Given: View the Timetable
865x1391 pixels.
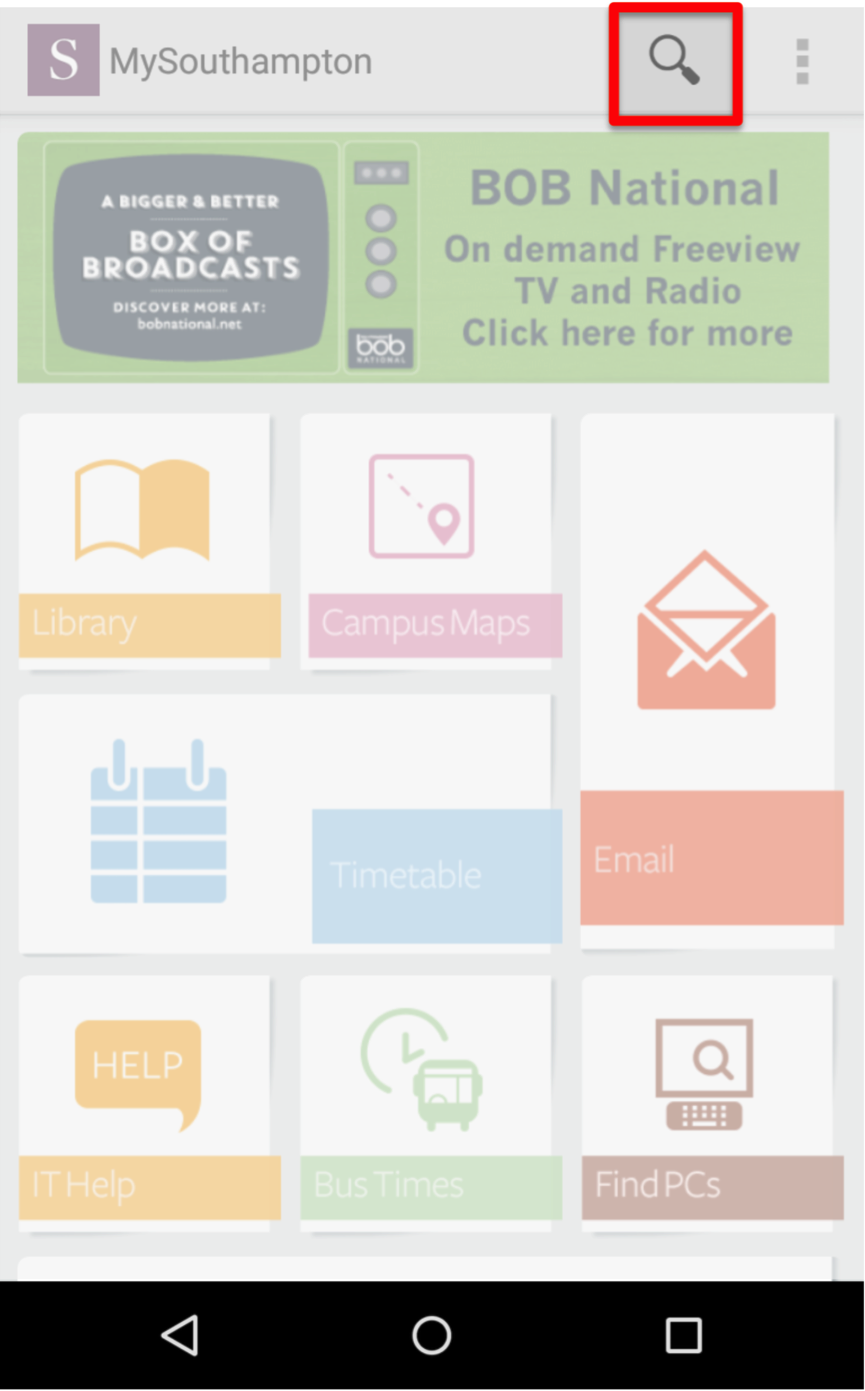Looking at the screenshot, I should [x=286, y=824].
